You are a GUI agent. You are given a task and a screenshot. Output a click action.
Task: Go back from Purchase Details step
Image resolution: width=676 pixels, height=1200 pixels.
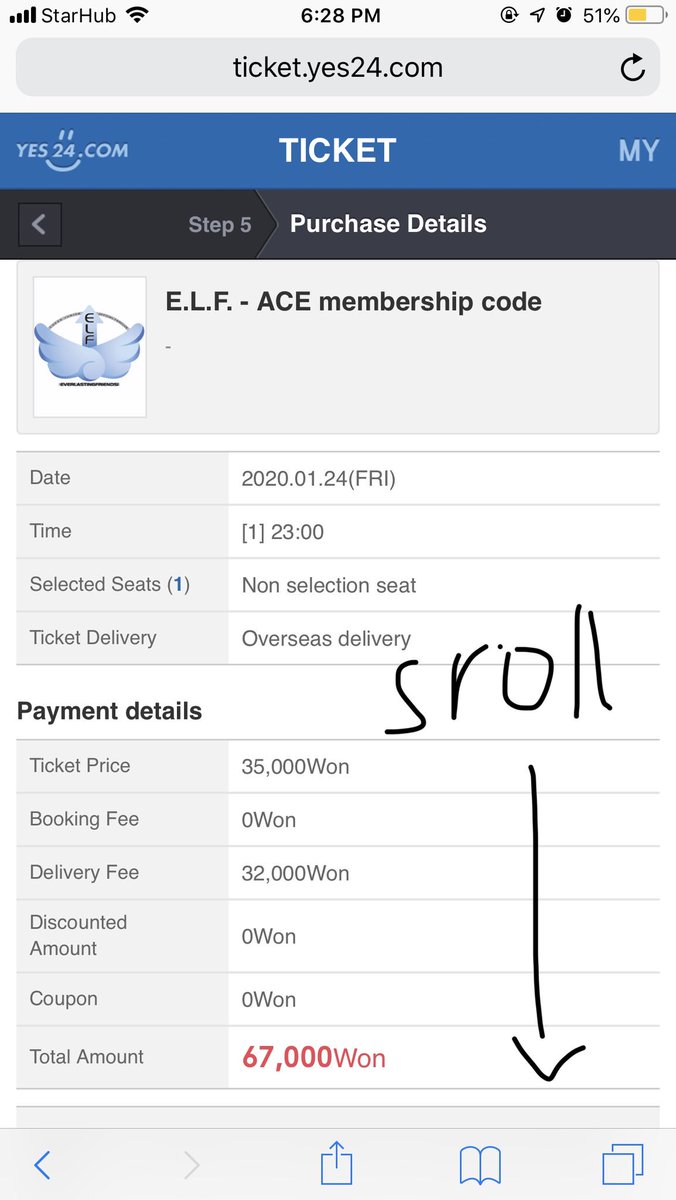pos(39,224)
